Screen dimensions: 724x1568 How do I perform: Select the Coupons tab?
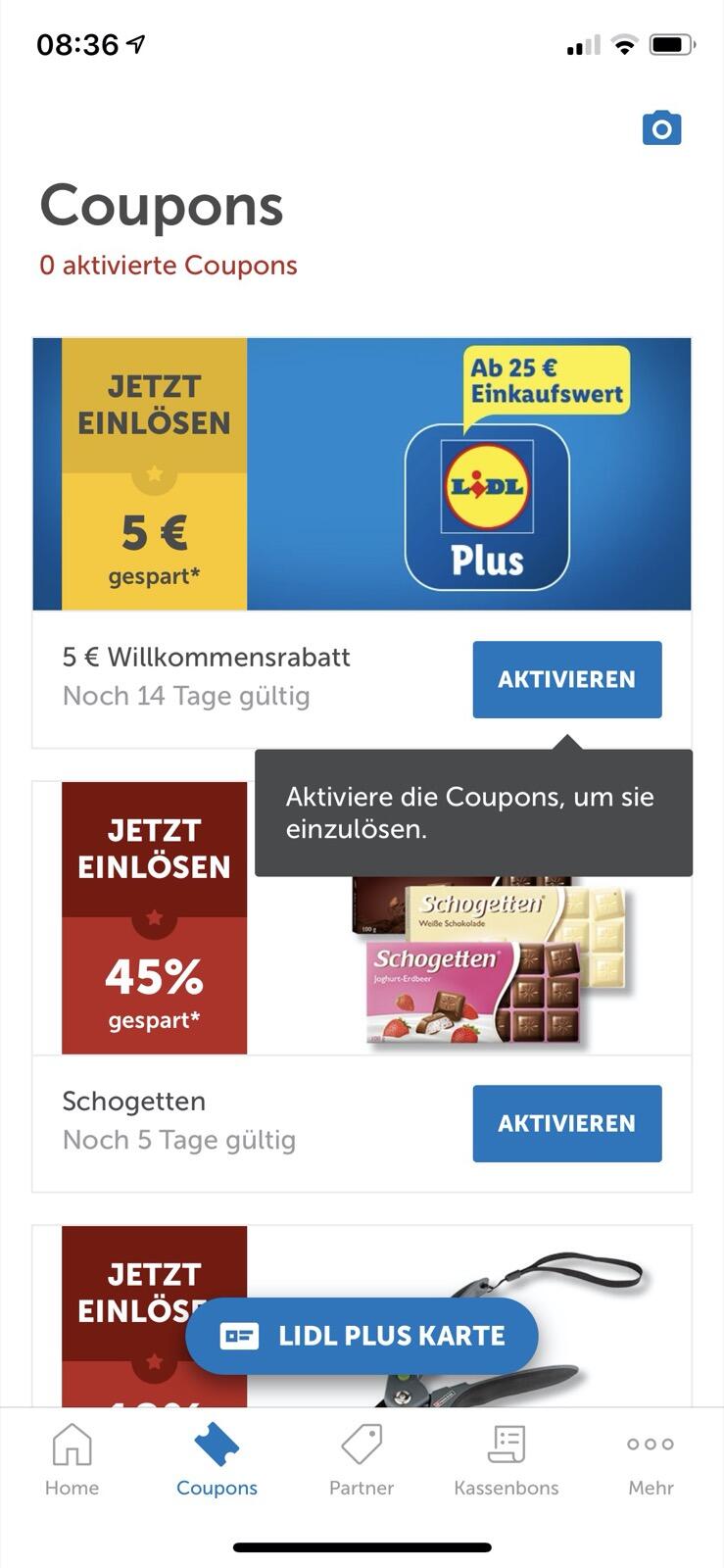click(x=217, y=1460)
